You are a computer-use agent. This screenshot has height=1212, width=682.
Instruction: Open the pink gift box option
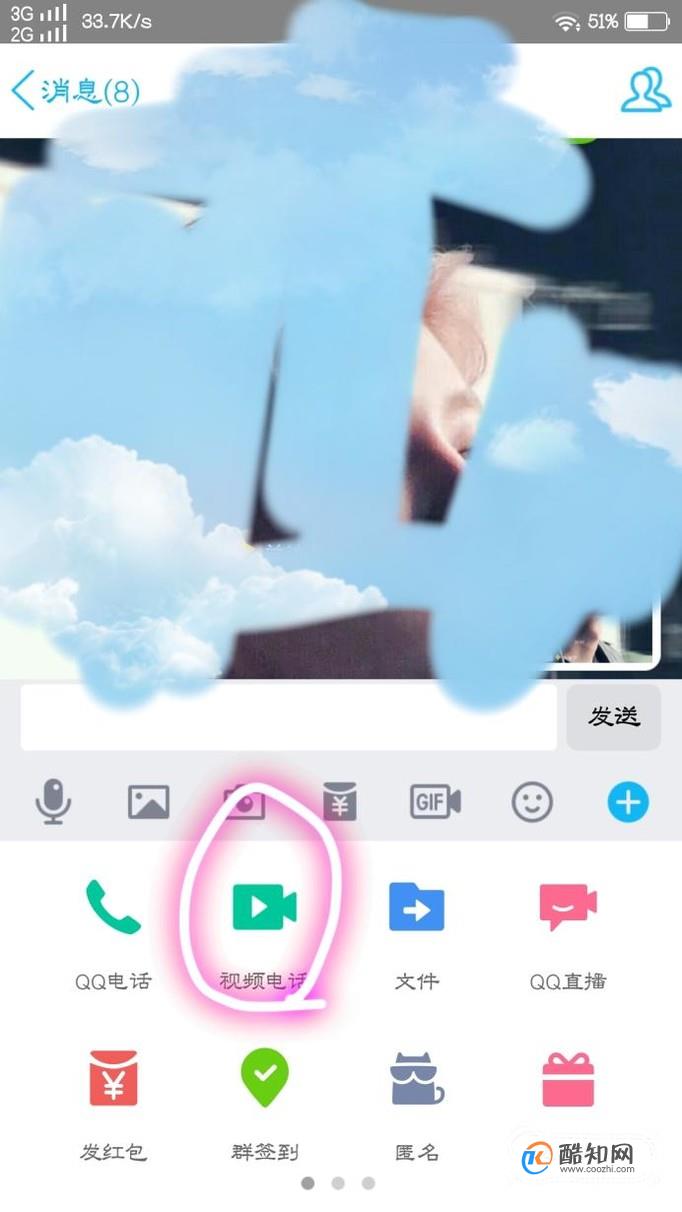567,1080
